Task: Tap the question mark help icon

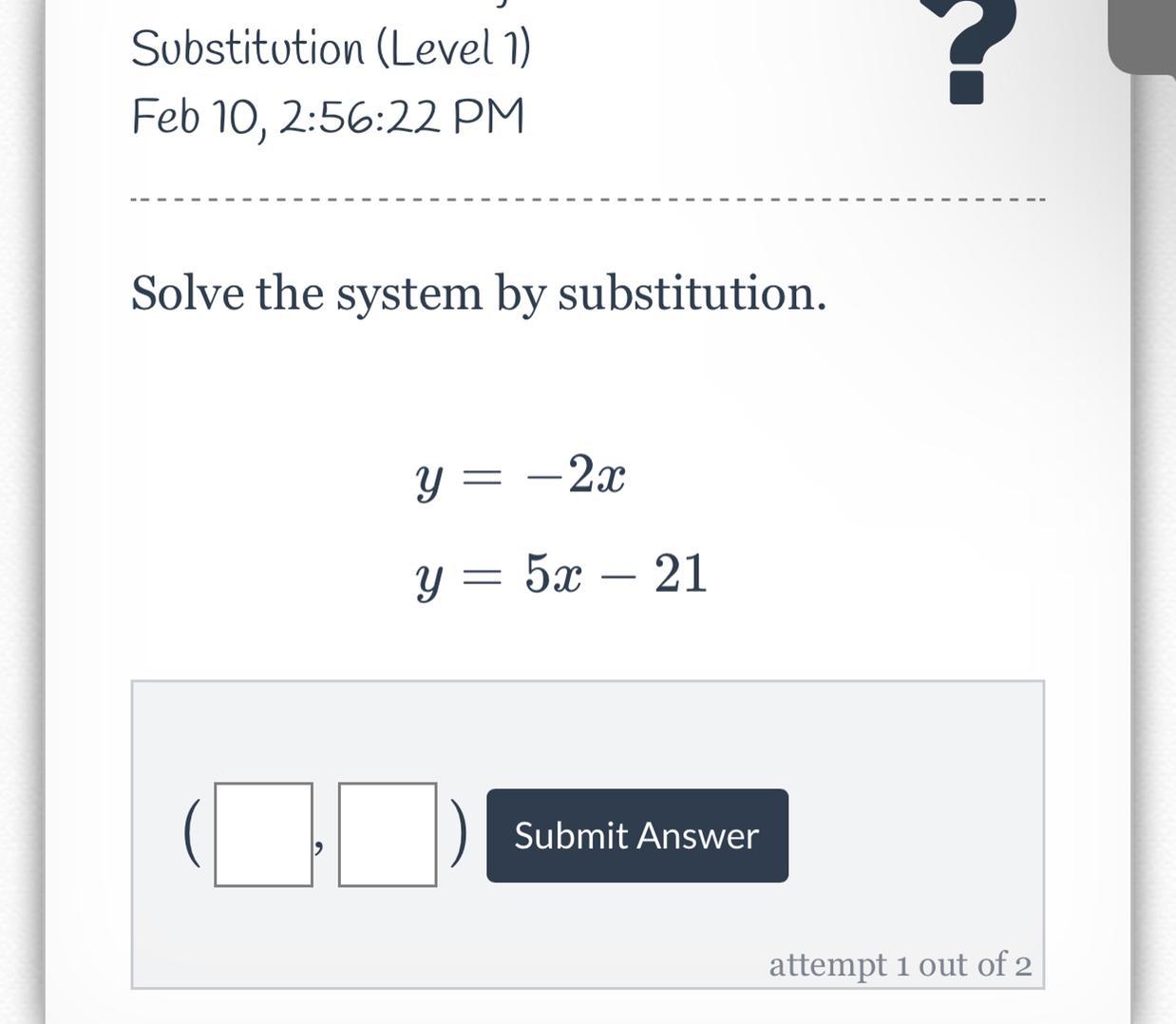Action: 967,47
